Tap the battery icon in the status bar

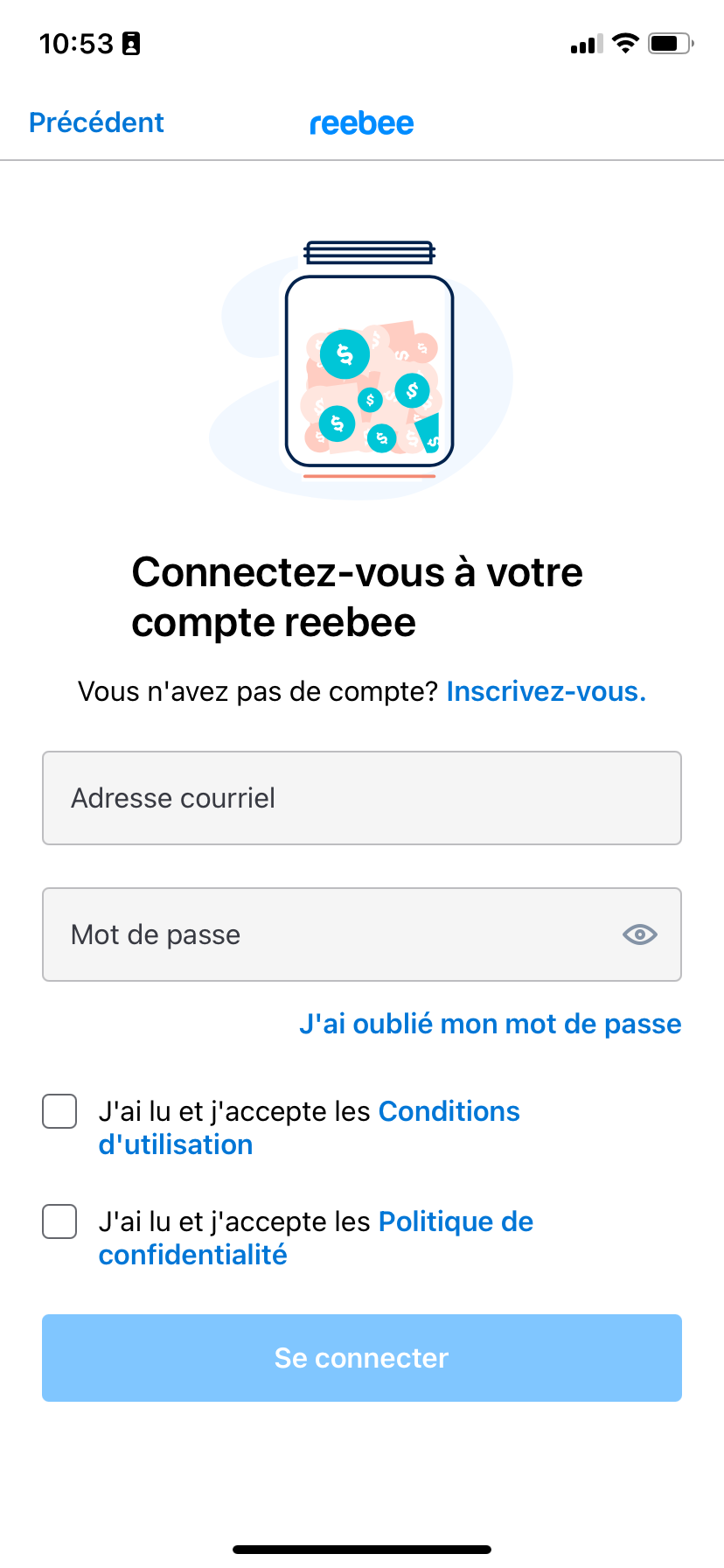coord(670,44)
